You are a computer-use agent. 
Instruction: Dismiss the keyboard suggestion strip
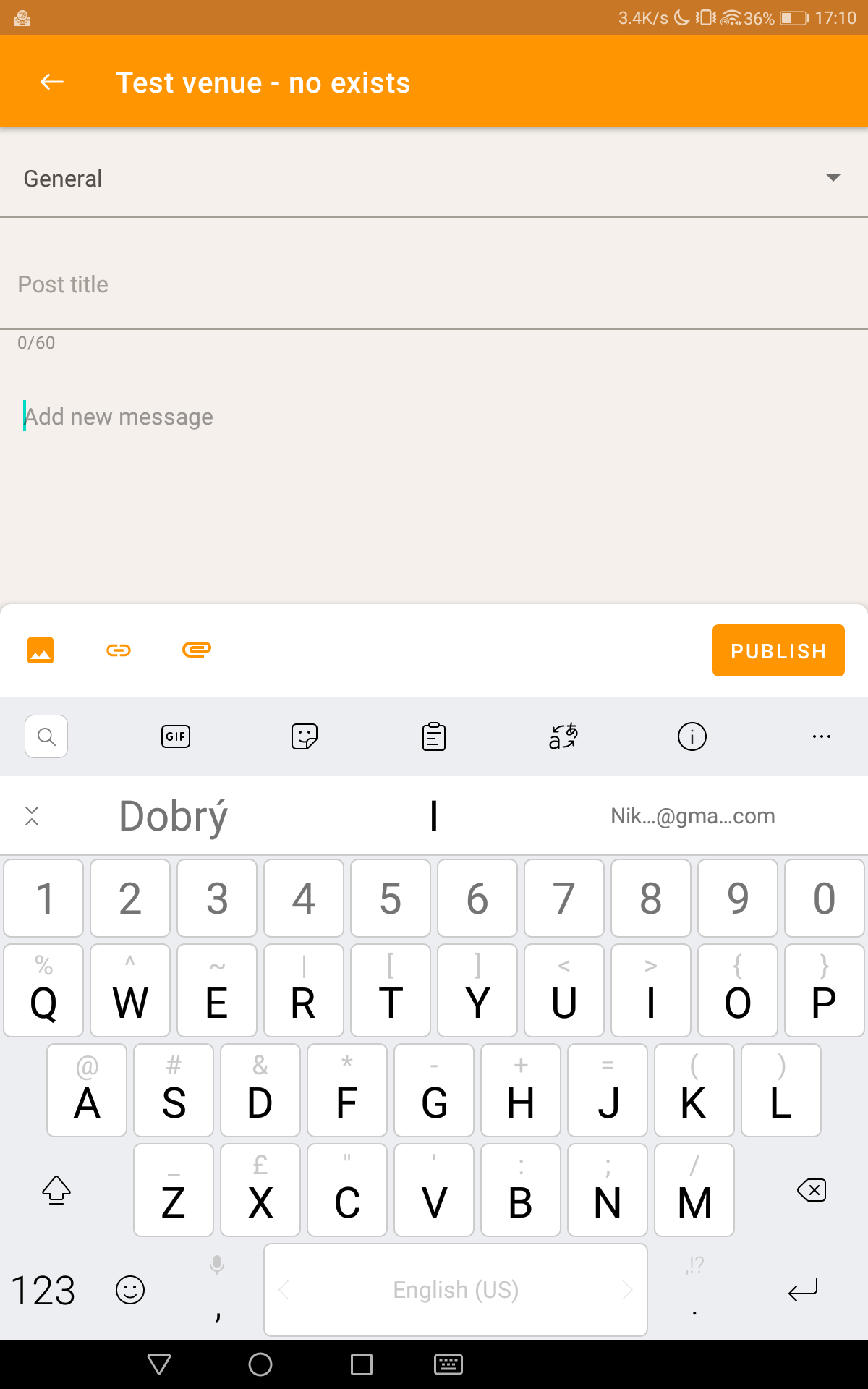32,816
